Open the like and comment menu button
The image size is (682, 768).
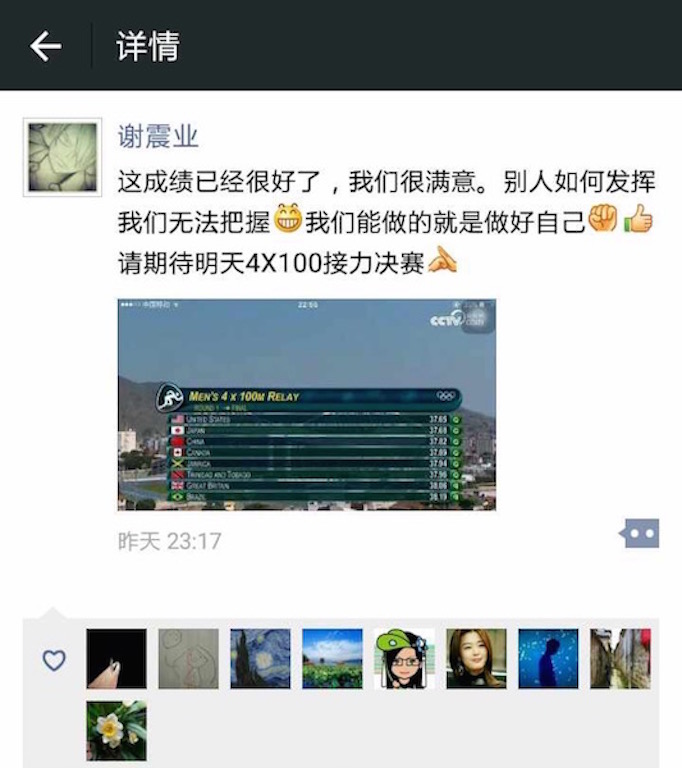(640, 534)
